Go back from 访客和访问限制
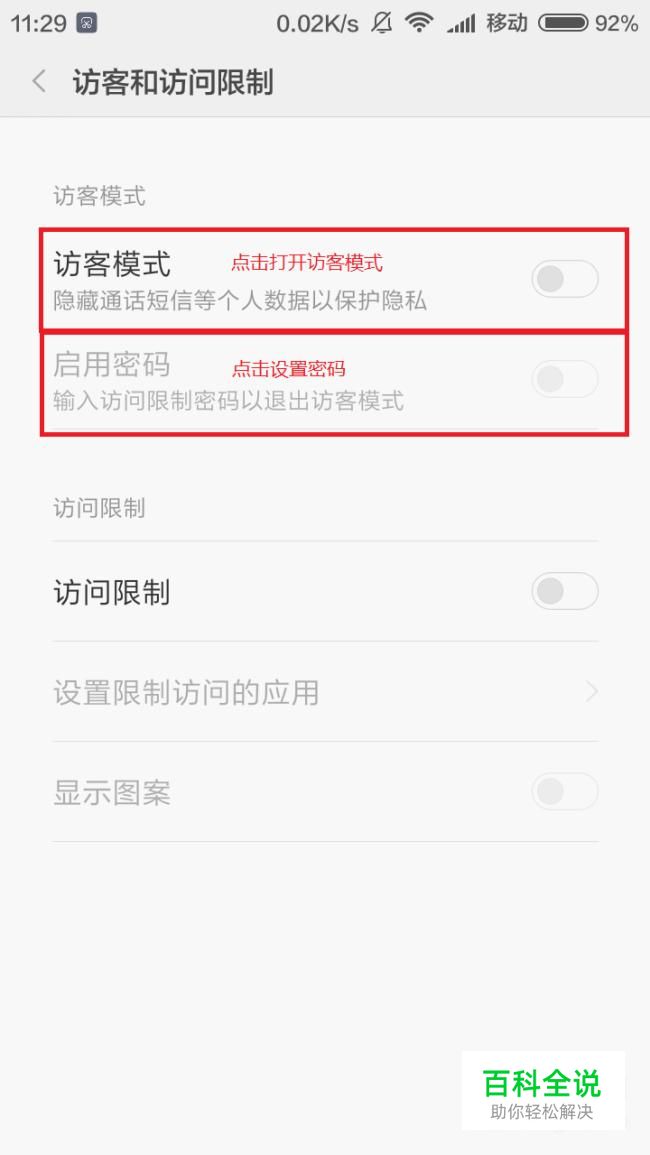Image resolution: width=650 pixels, height=1155 pixels. click(x=39, y=82)
